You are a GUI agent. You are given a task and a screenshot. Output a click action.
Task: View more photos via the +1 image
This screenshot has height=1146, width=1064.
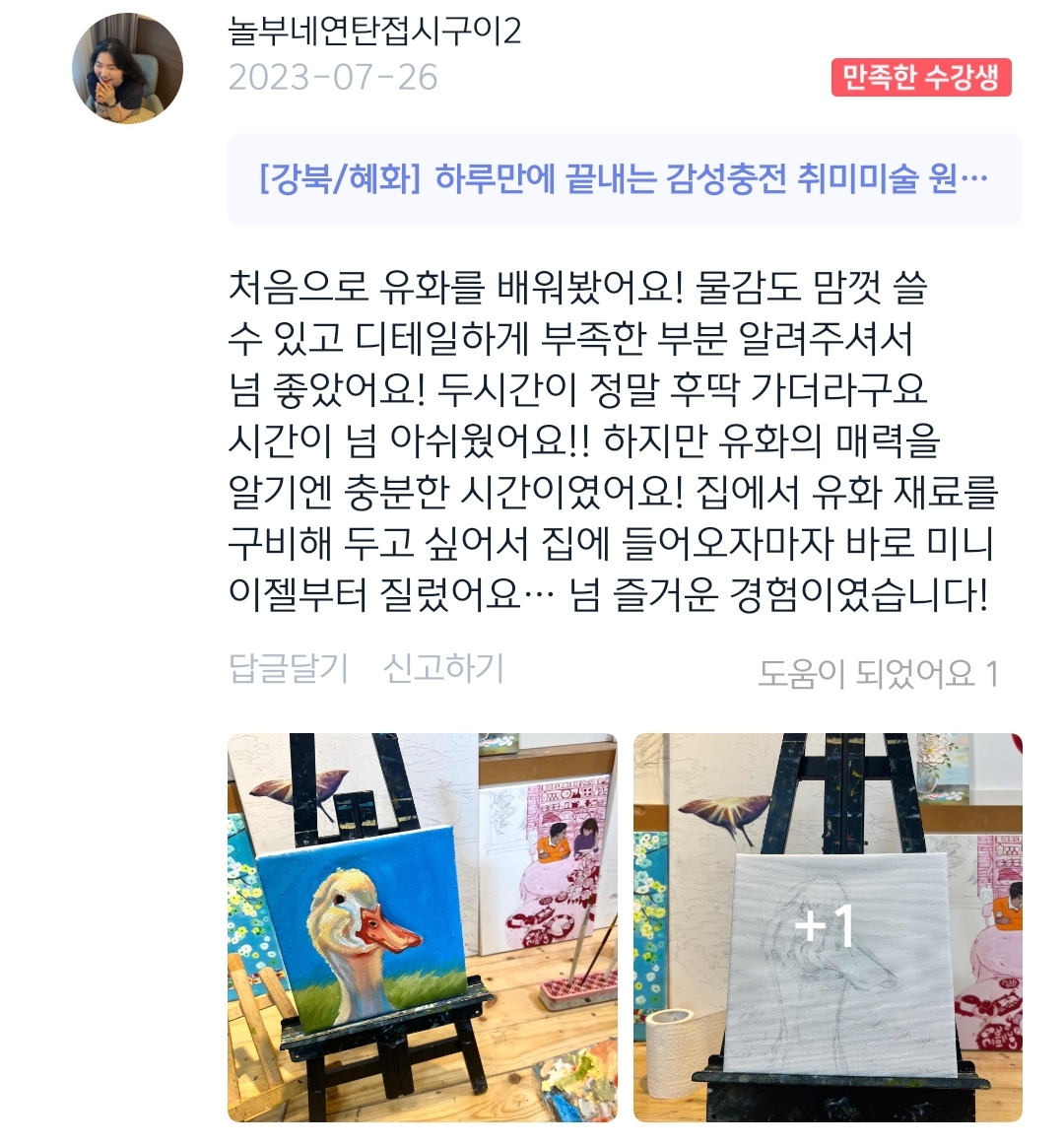(x=827, y=926)
